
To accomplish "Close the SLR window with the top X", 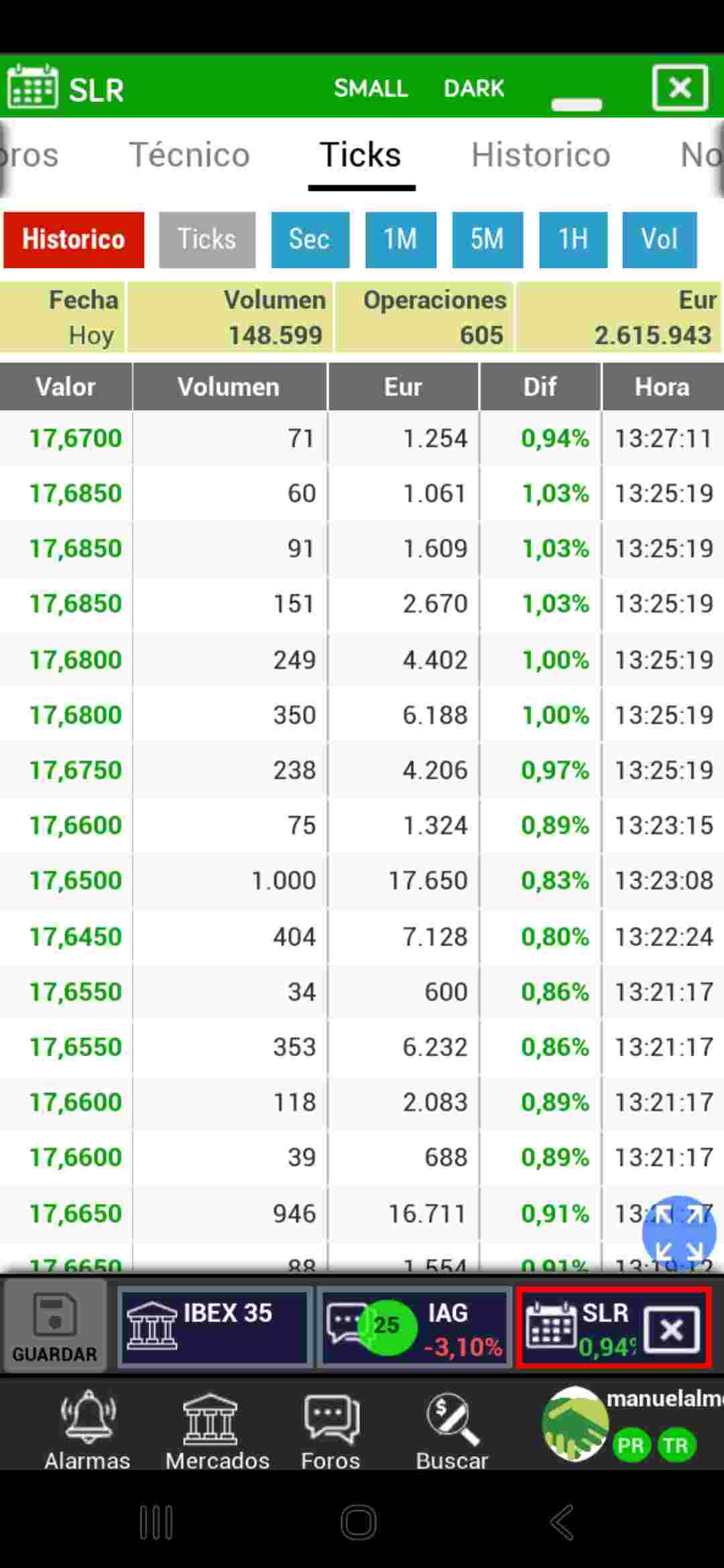I will click(x=680, y=88).
